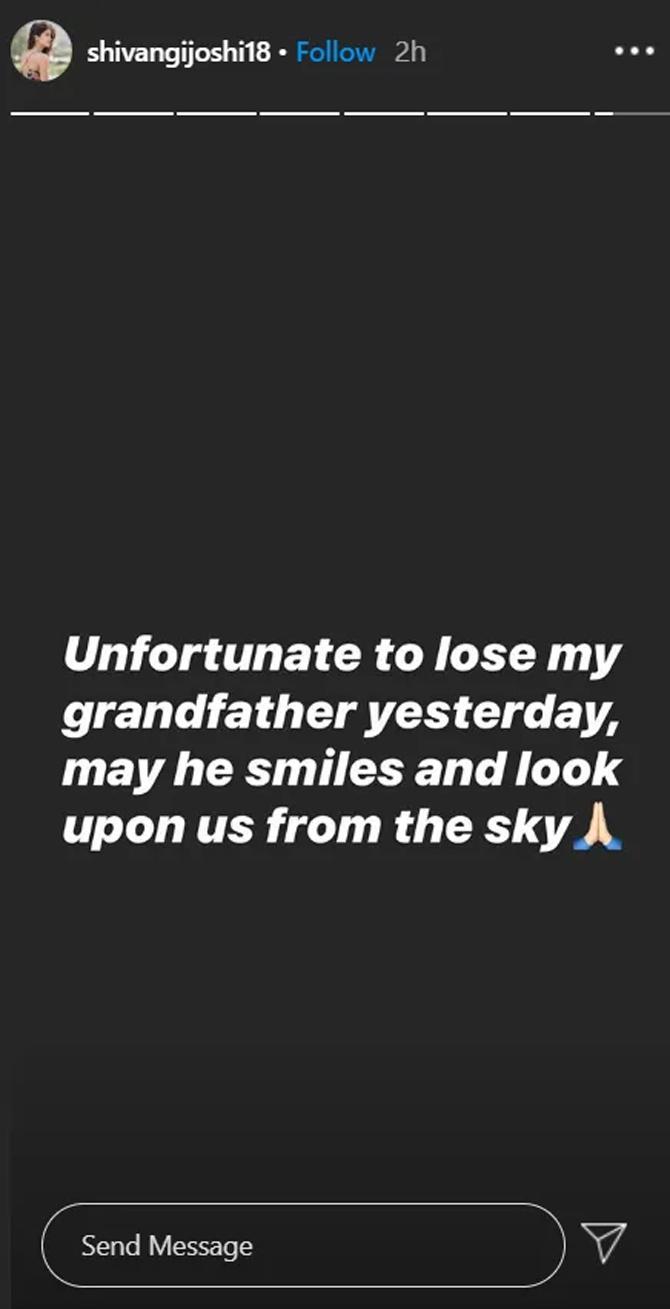Tap the shivangijoshi18 username
This screenshot has width=670, height=1309.
pyautogui.click(x=178, y=53)
